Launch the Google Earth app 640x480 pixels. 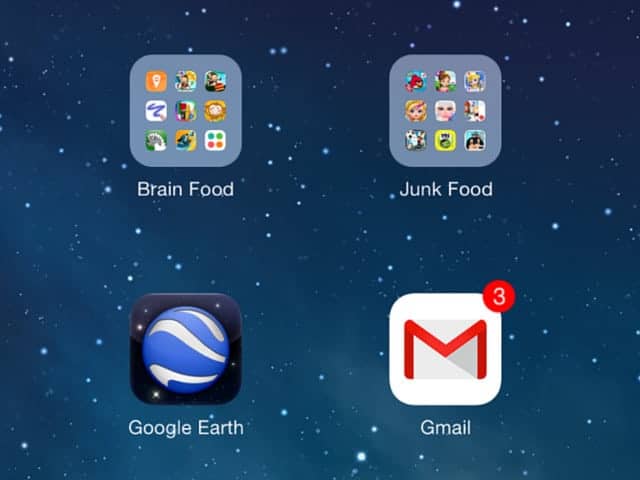pyautogui.click(x=186, y=349)
